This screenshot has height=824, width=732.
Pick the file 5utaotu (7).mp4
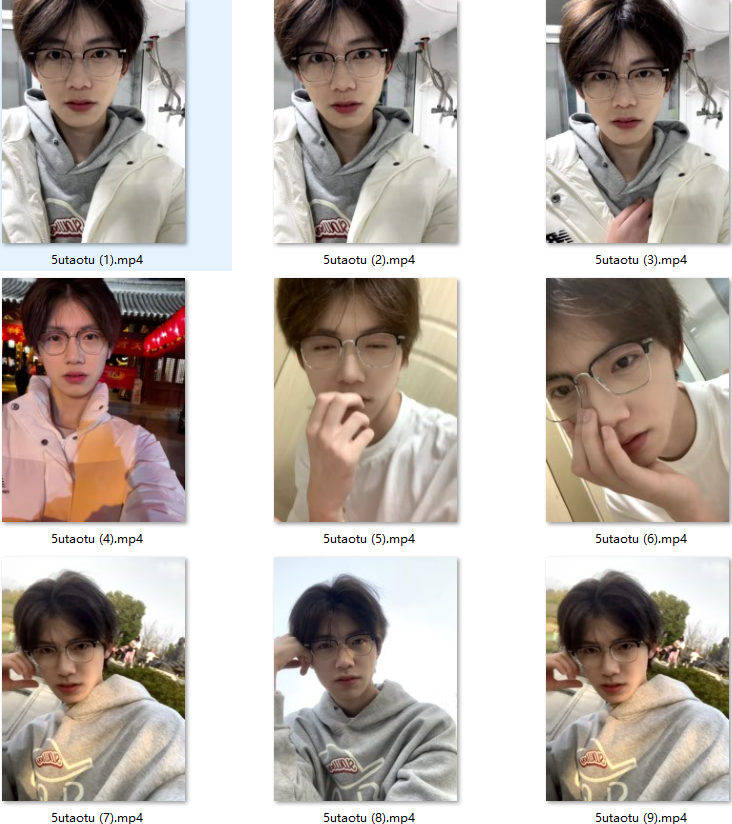click(x=94, y=680)
